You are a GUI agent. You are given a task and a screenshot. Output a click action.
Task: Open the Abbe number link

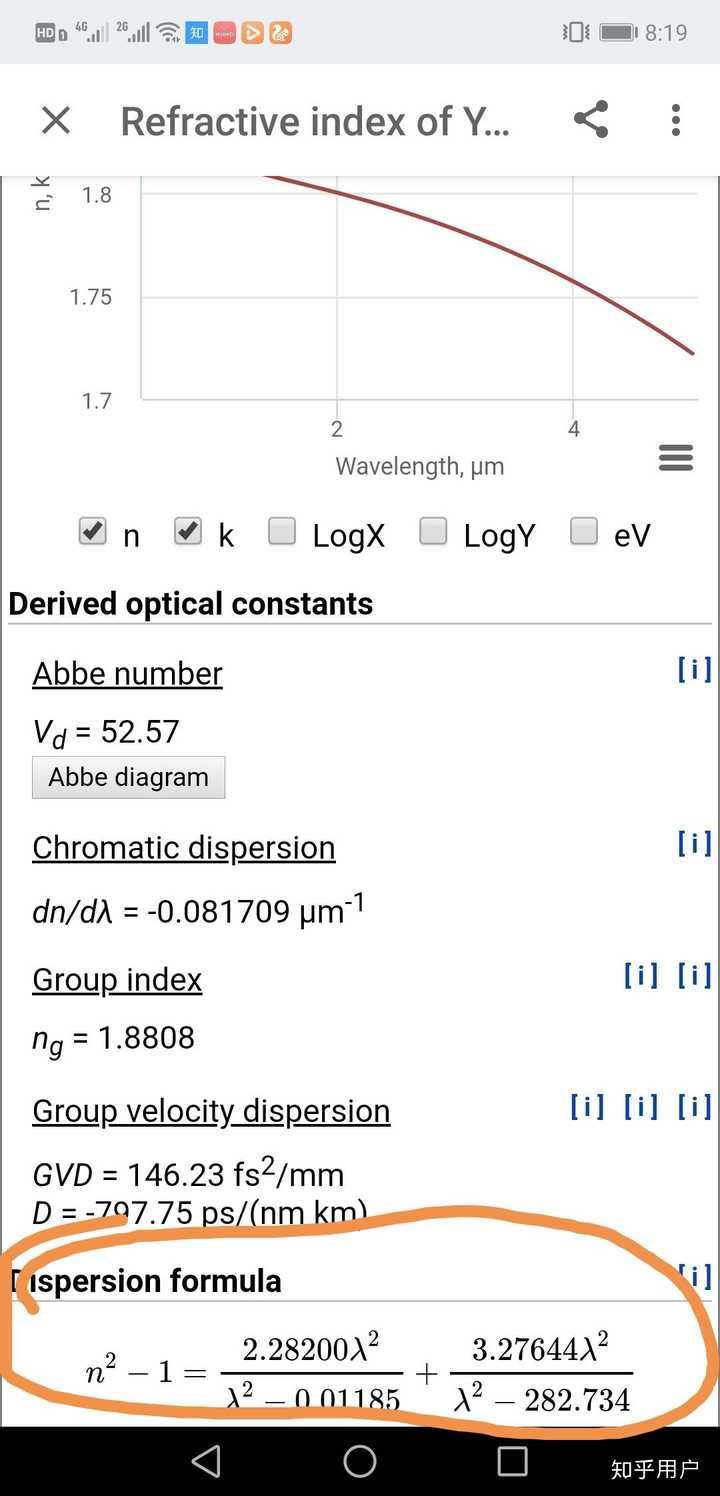coord(127,673)
